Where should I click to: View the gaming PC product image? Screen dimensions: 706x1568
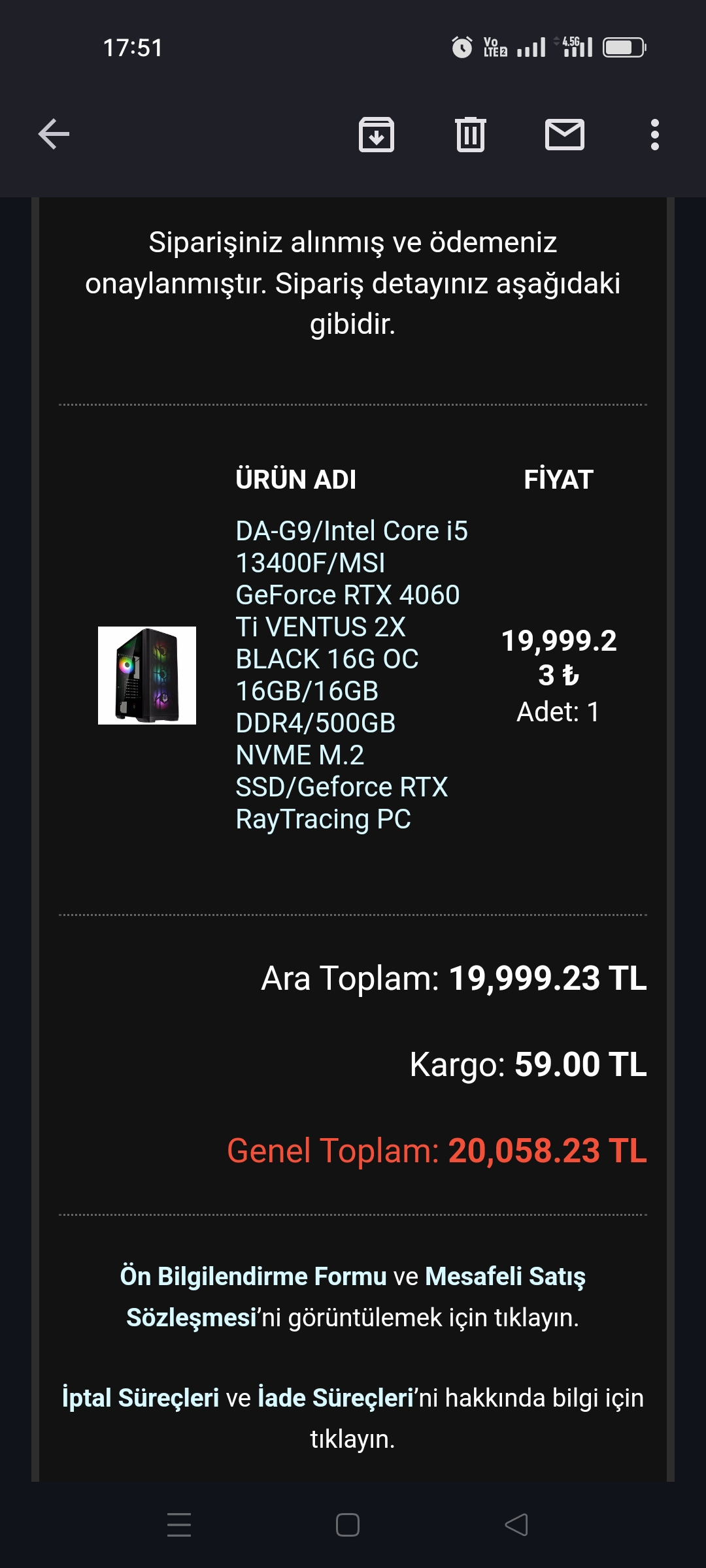147,675
